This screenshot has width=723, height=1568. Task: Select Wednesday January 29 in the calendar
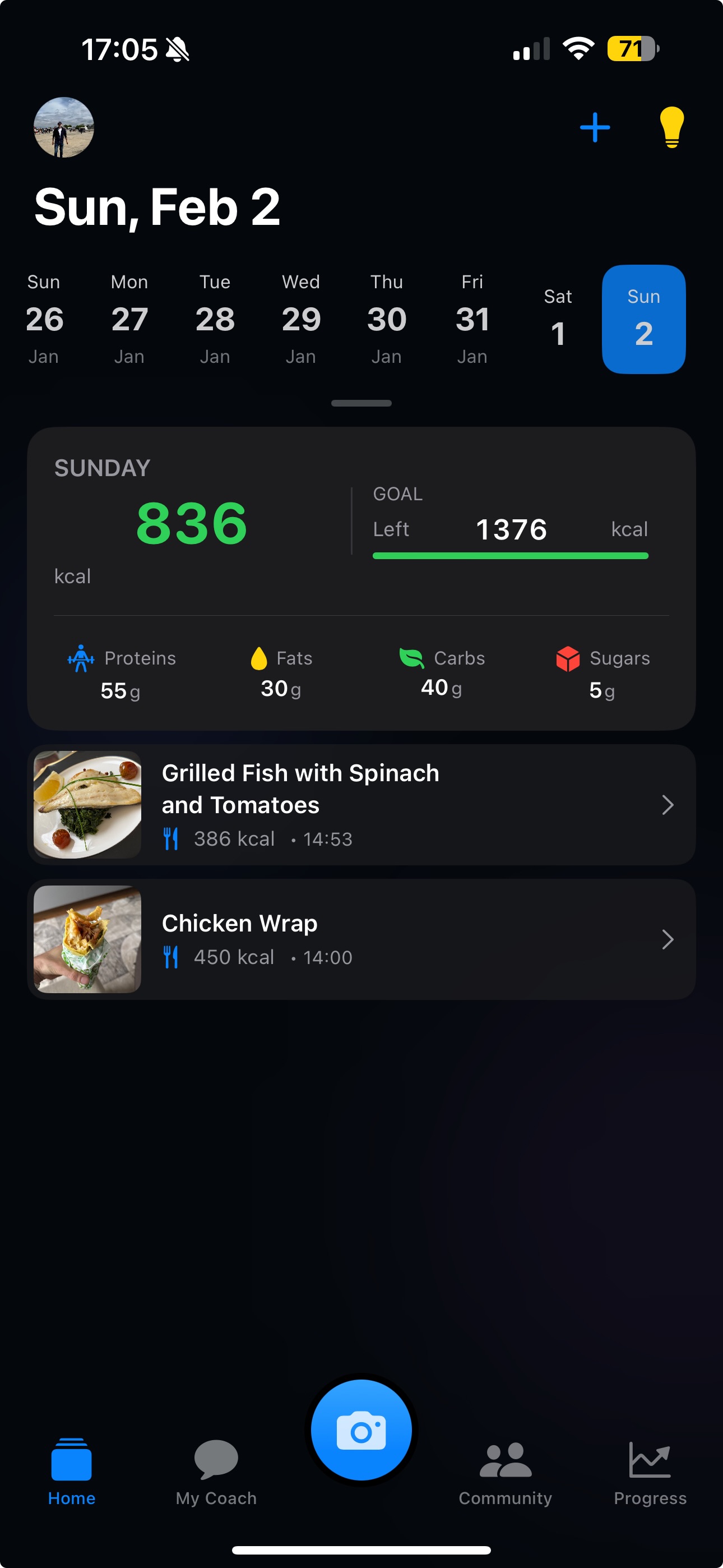click(300, 319)
